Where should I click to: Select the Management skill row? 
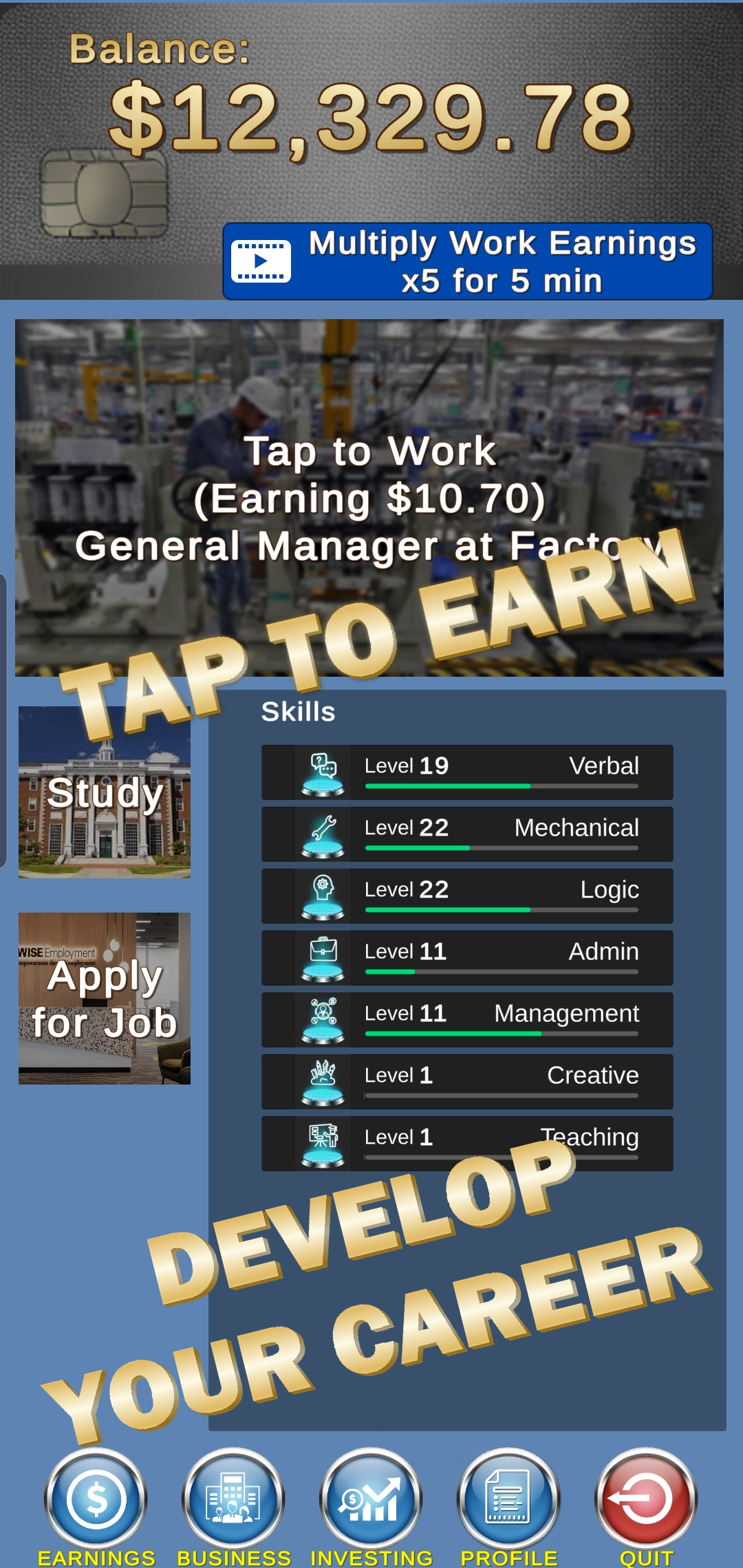point(467,1020)
